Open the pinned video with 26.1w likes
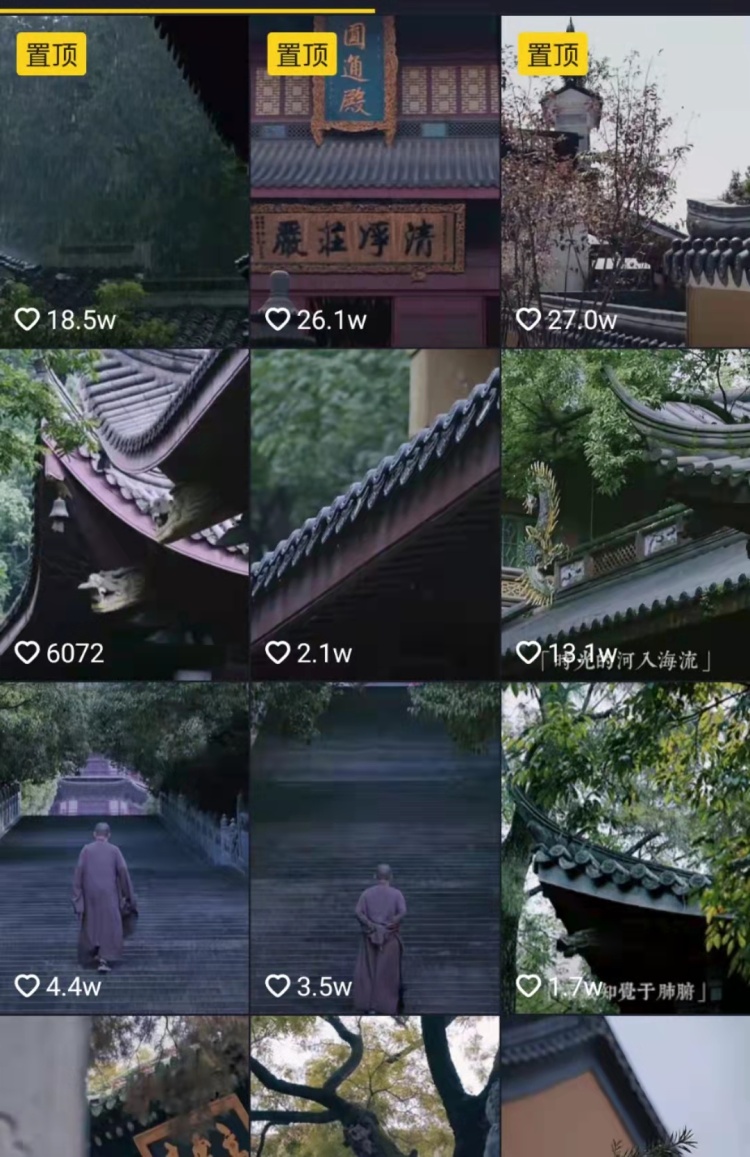This screenshot has height=1157, width=750. (x=374, y=180)
